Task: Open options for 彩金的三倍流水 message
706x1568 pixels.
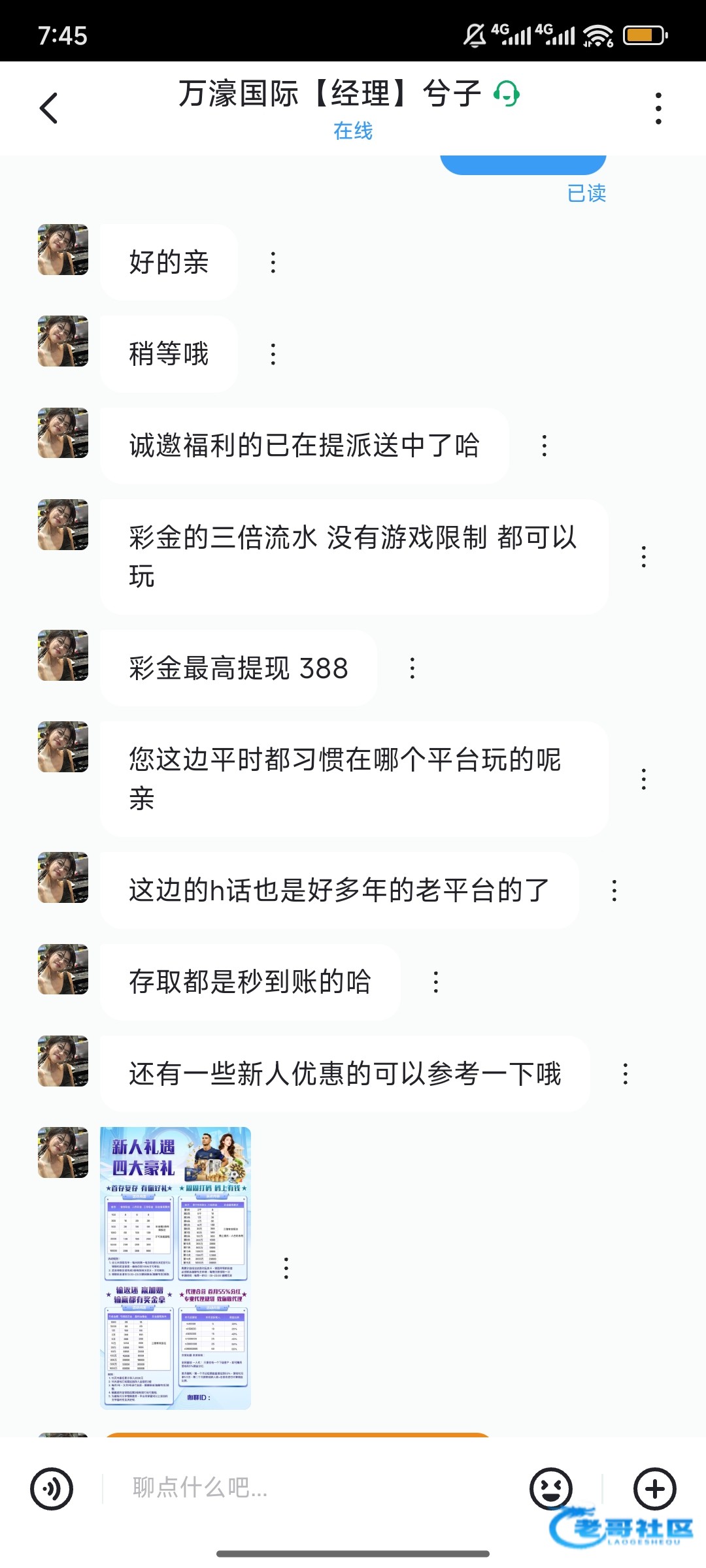Action: (644, 557)
